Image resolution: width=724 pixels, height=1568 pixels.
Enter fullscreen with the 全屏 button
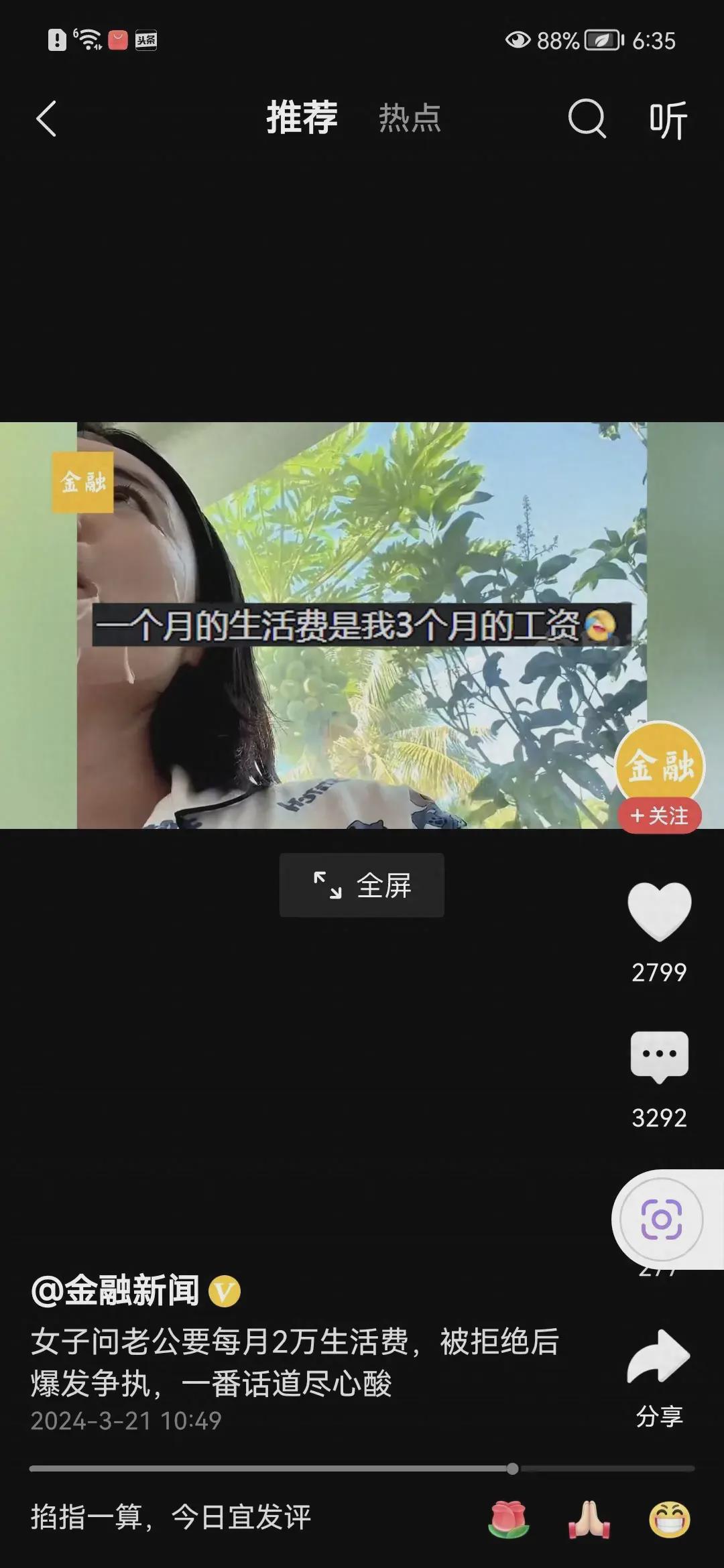[x=361, y=885]
